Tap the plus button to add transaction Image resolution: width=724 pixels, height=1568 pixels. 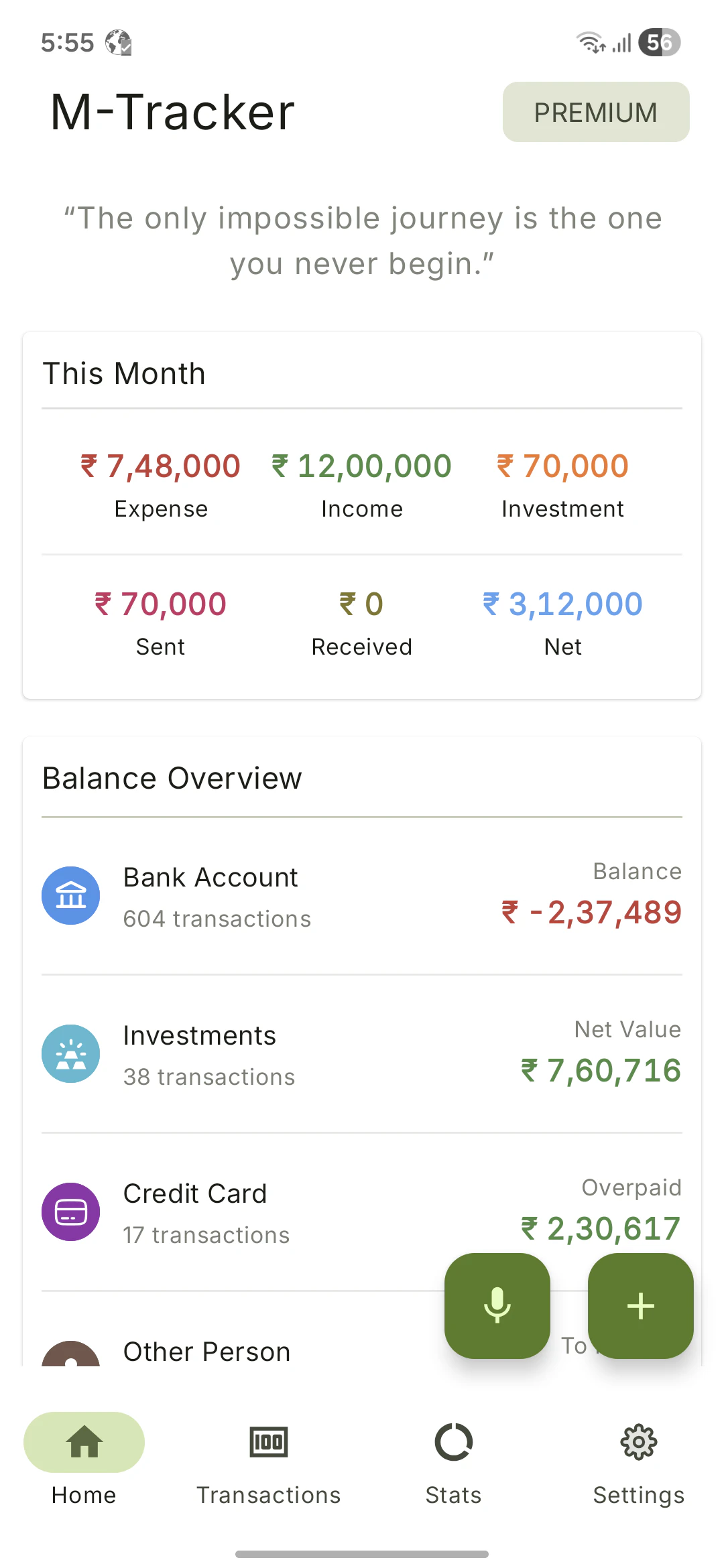pos(640,1307)
